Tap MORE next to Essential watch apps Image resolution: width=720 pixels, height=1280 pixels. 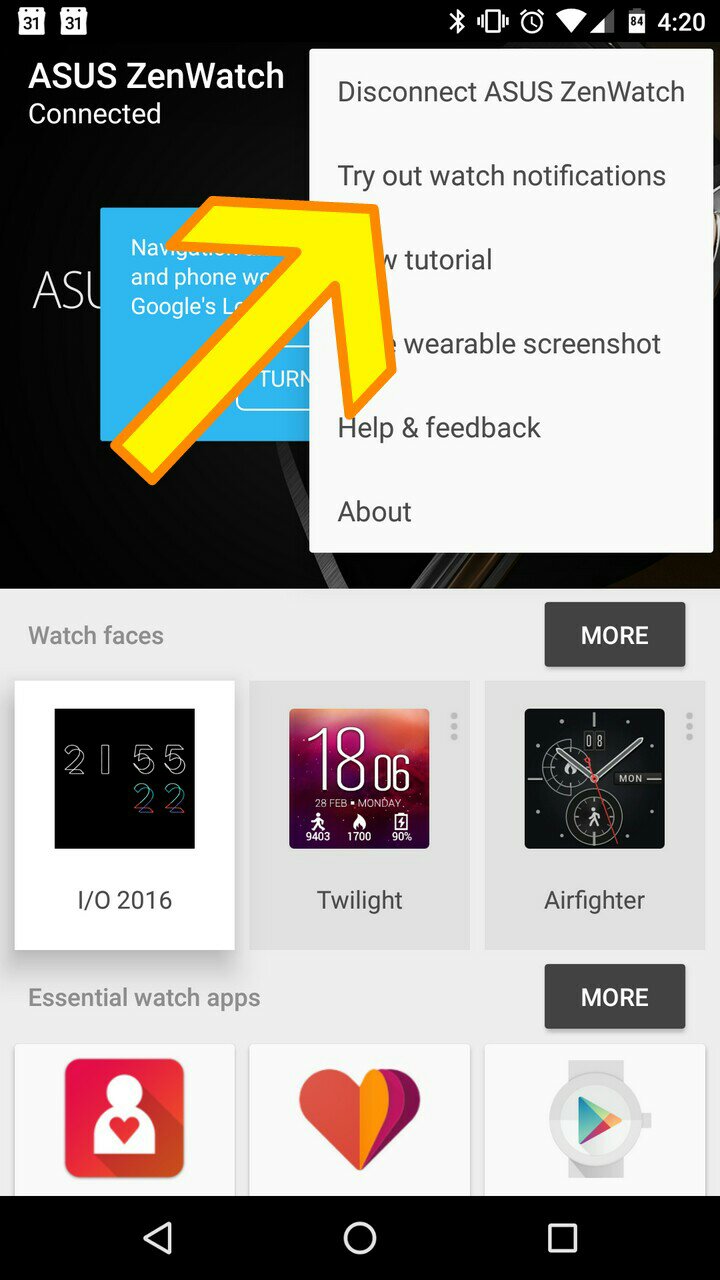614,997
